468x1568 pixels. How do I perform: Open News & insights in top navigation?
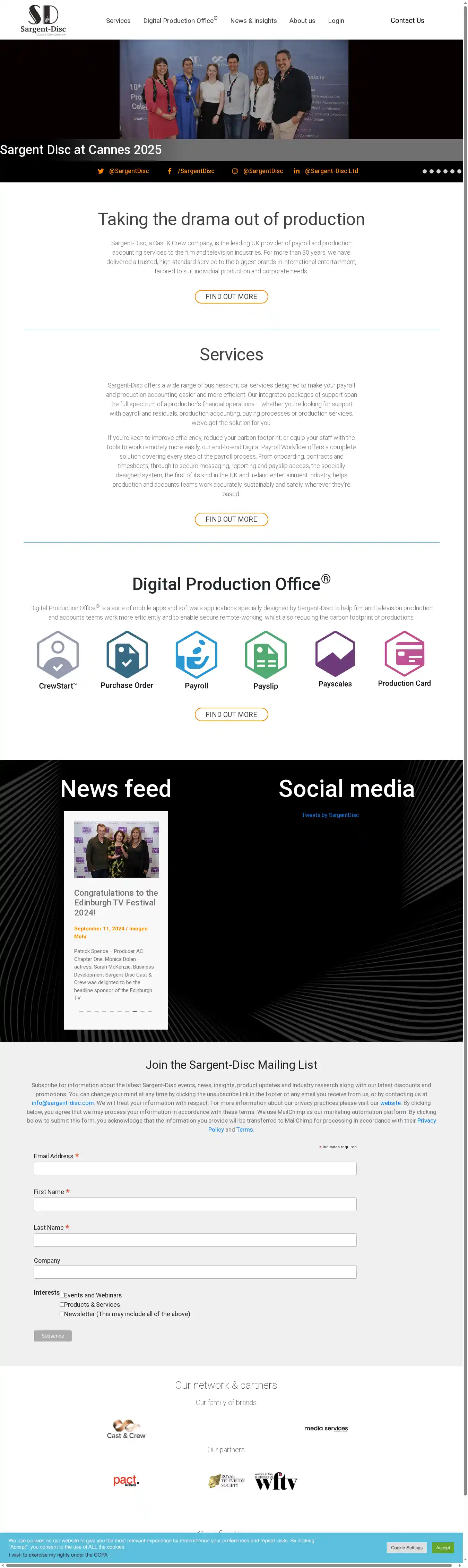pyautogui.click(x=253, y=21)
